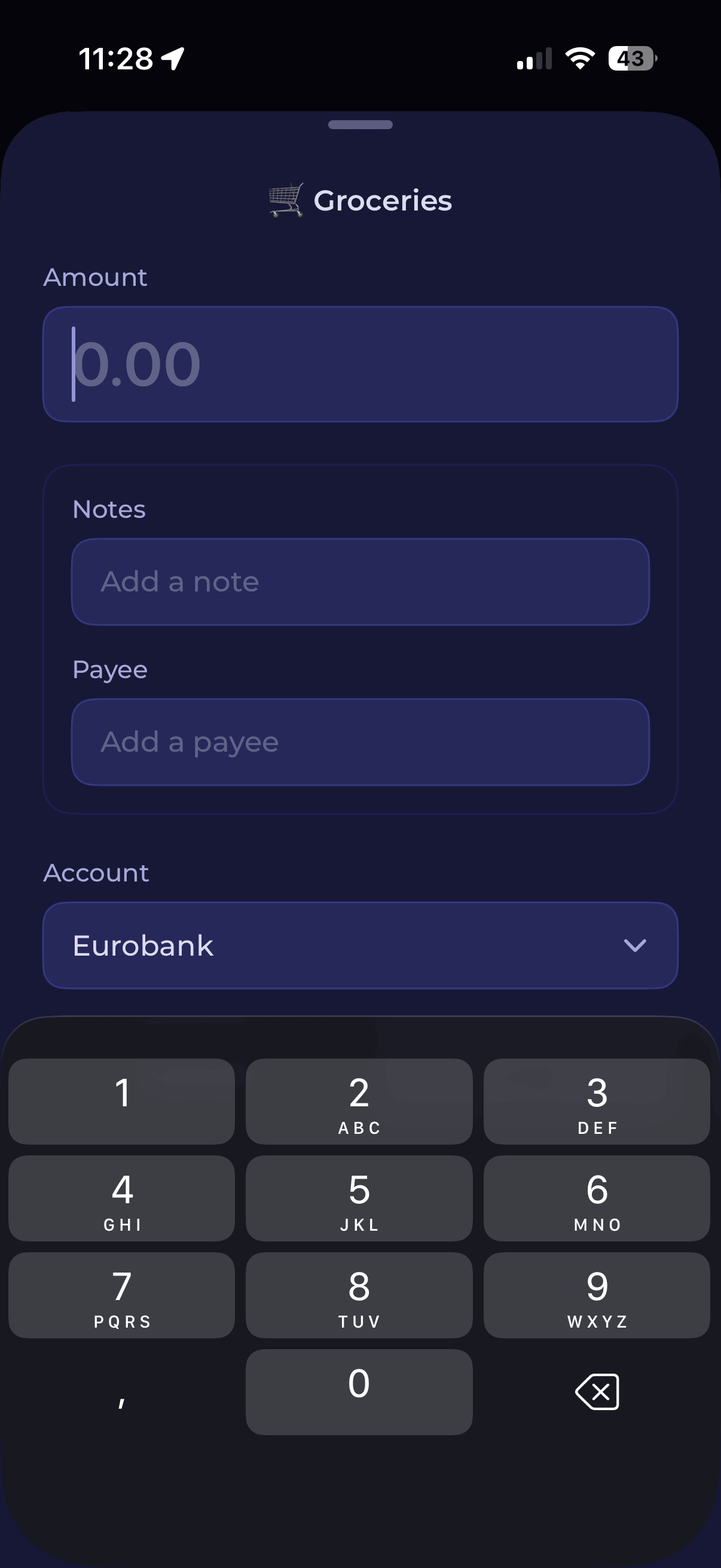
Task: Focus the Add a note field
Action: (x=360, y=581)
